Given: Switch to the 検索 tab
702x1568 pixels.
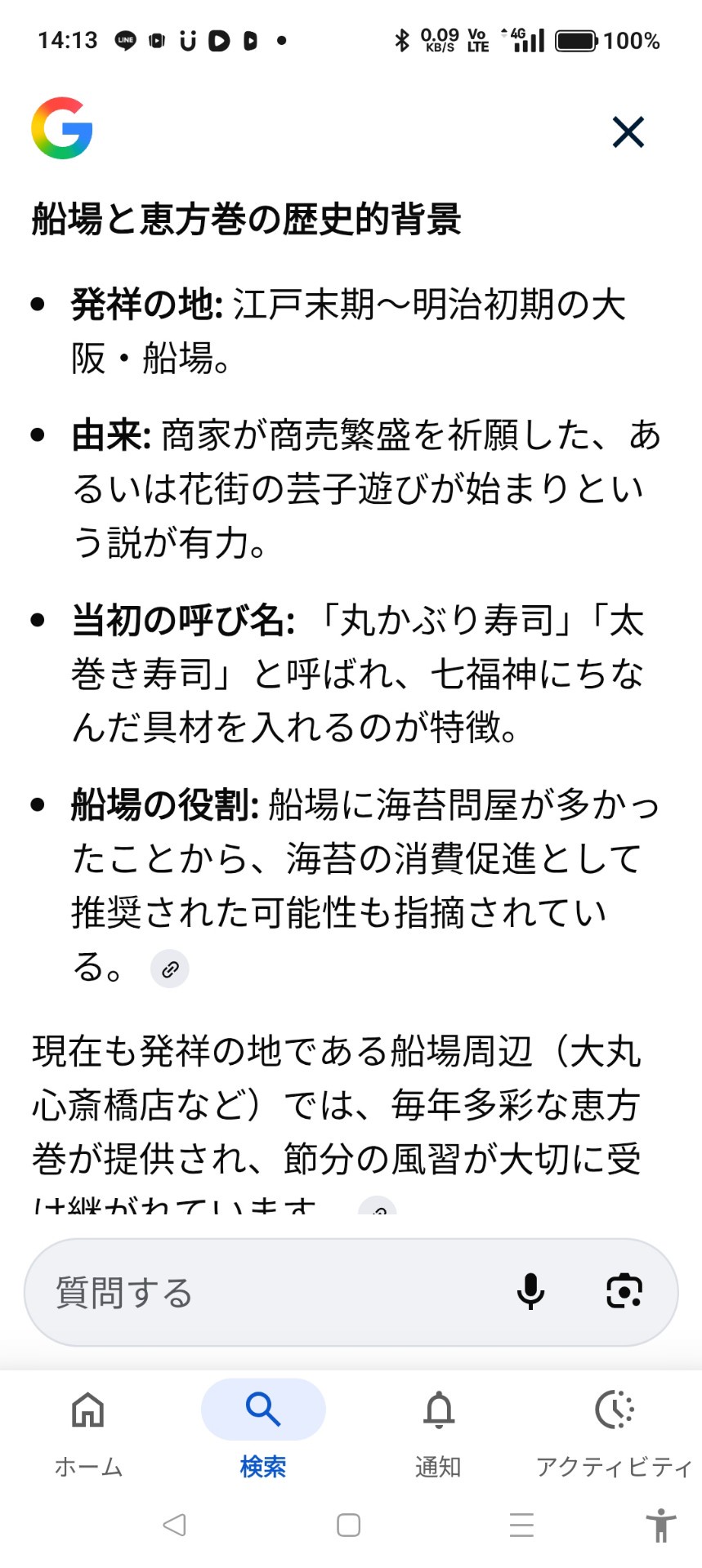Looking at the screenshot, I should point(263,1431).
